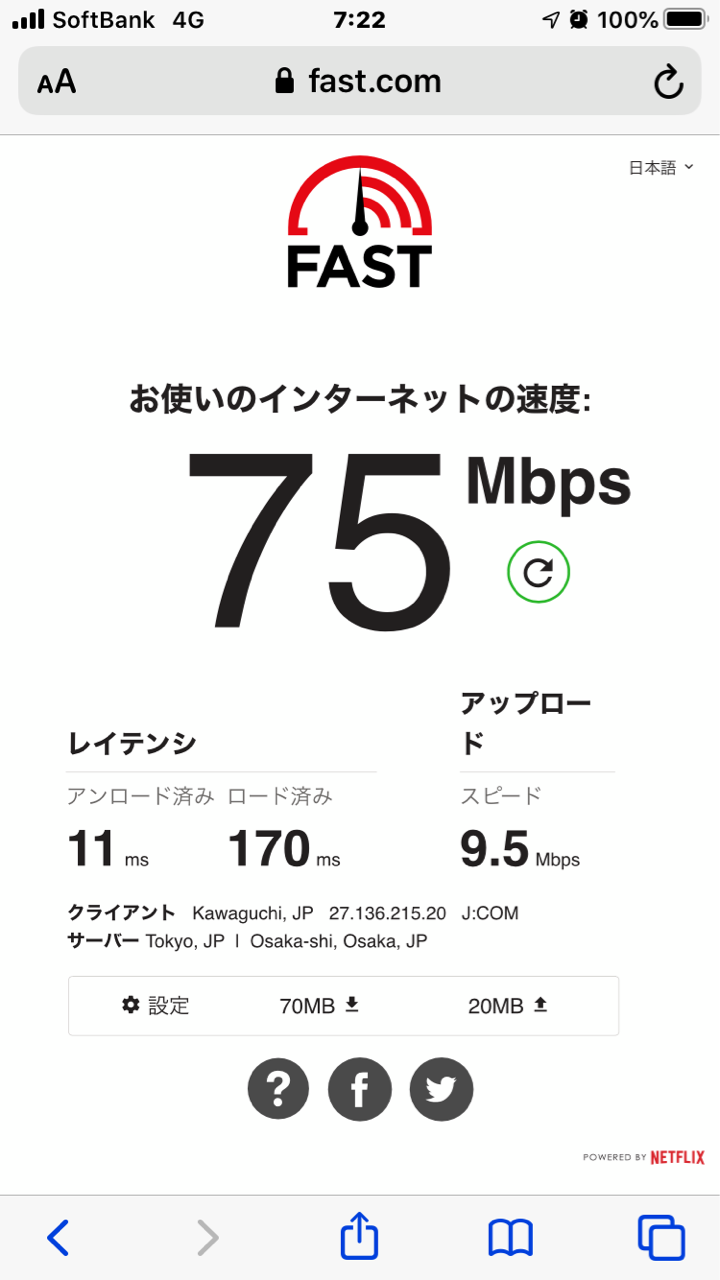The width and height of the screenshot is (720, 1280).
Task: Reload the page from the address bar
Action: coord(668,82)
